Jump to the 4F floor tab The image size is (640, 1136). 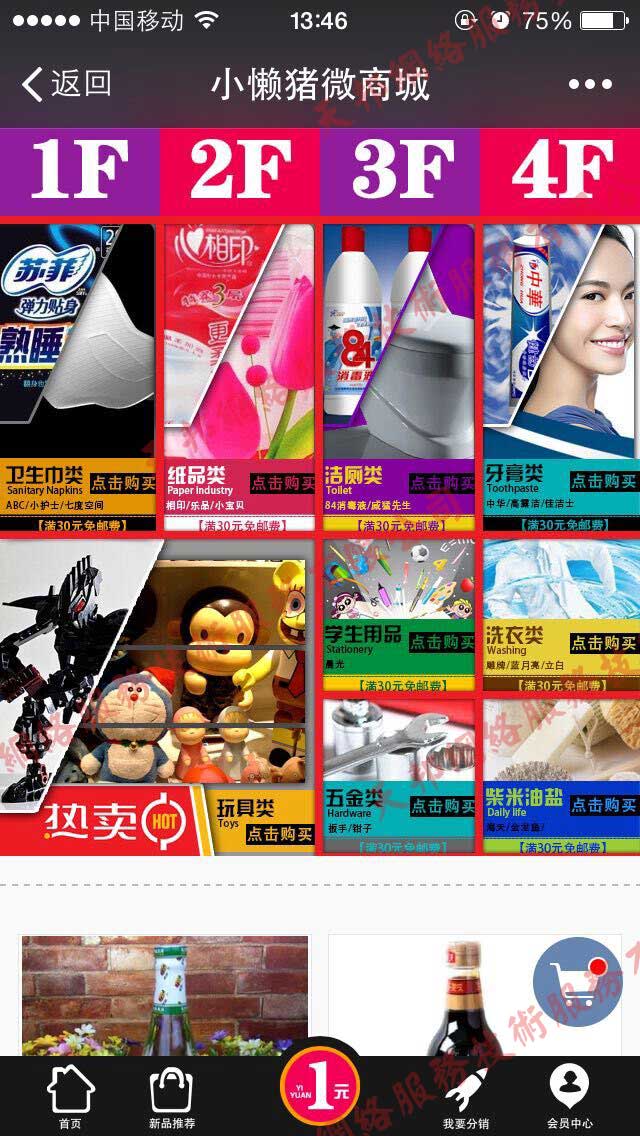[x=561, y=171]
